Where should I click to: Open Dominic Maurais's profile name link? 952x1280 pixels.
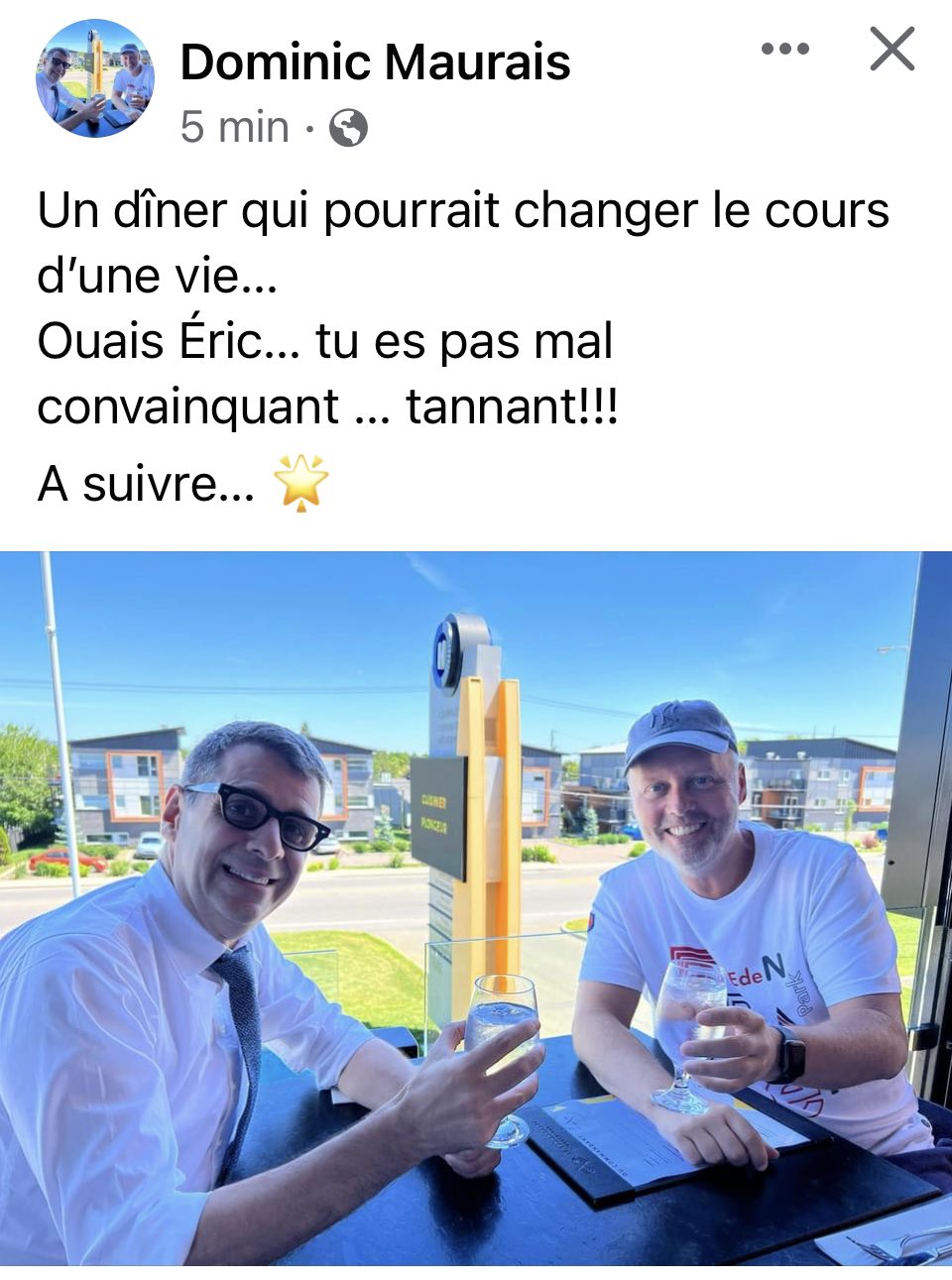[375, 61]
